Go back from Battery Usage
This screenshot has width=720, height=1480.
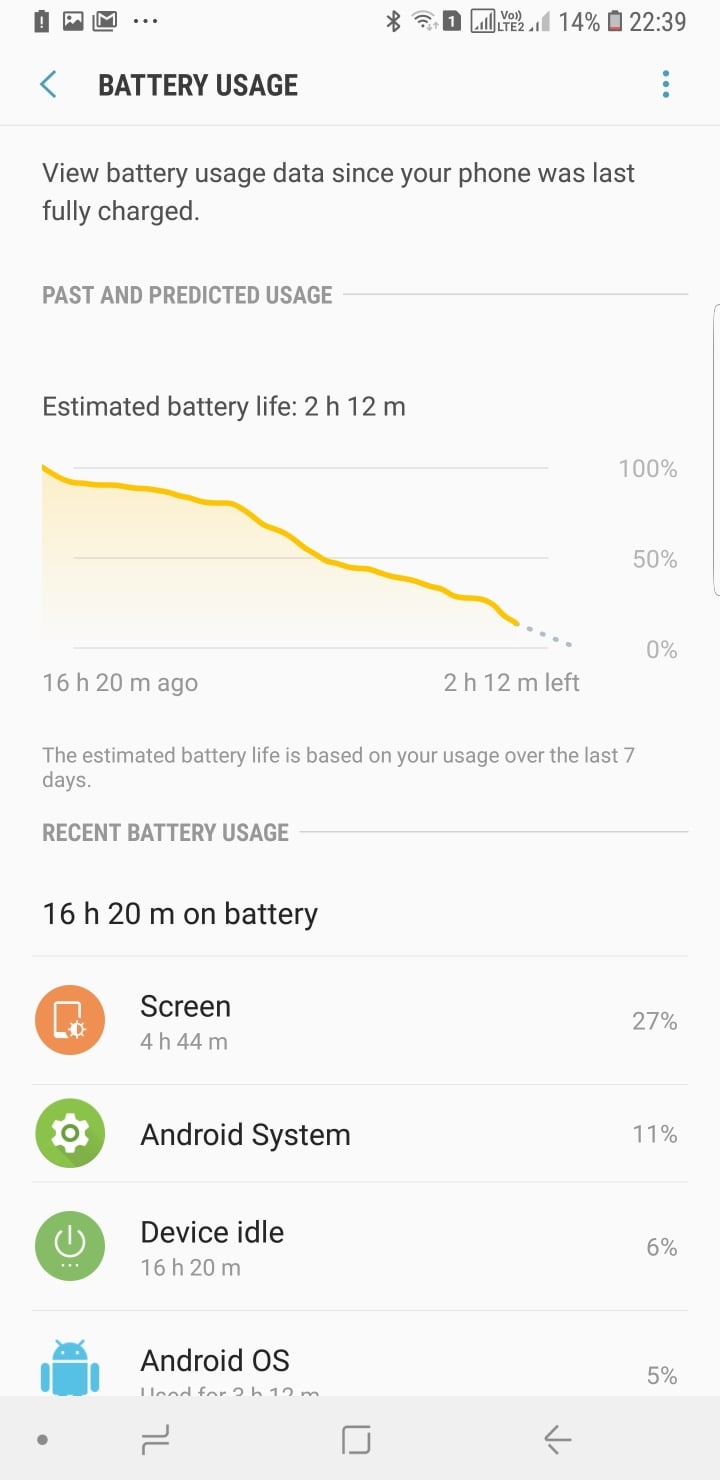click(x=48, y=85)
